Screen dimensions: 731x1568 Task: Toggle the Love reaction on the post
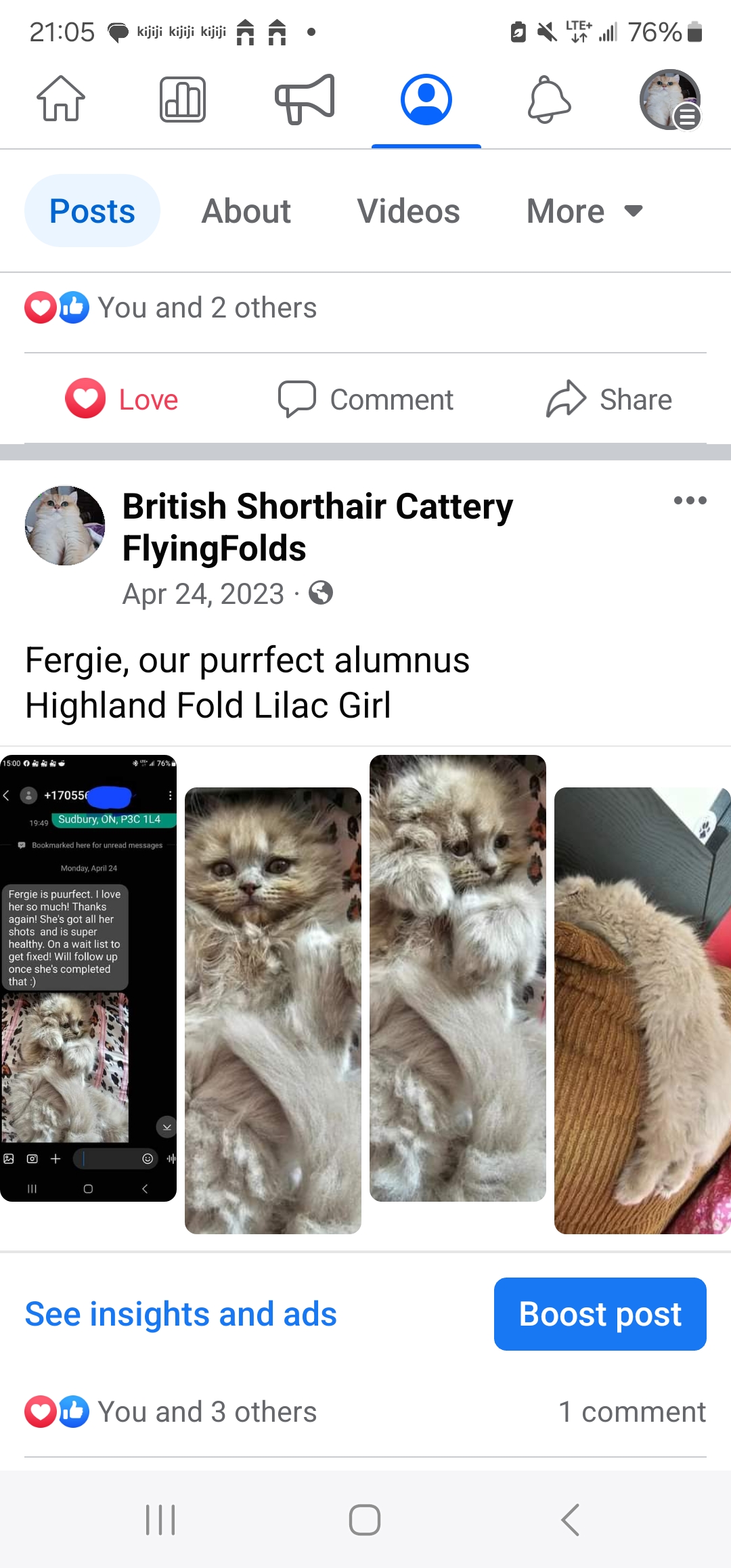point(122,399)
